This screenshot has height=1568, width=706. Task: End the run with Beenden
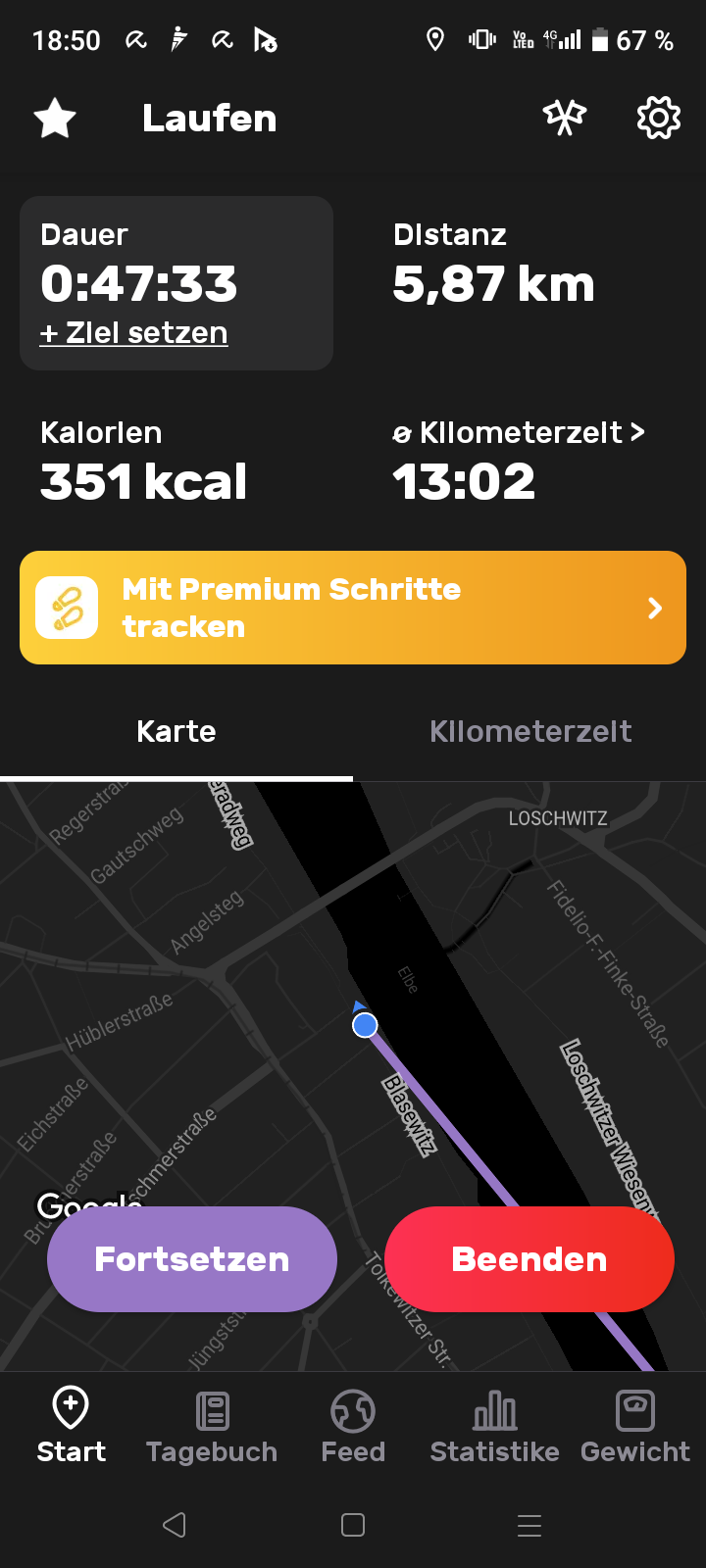pos(529,1259)
